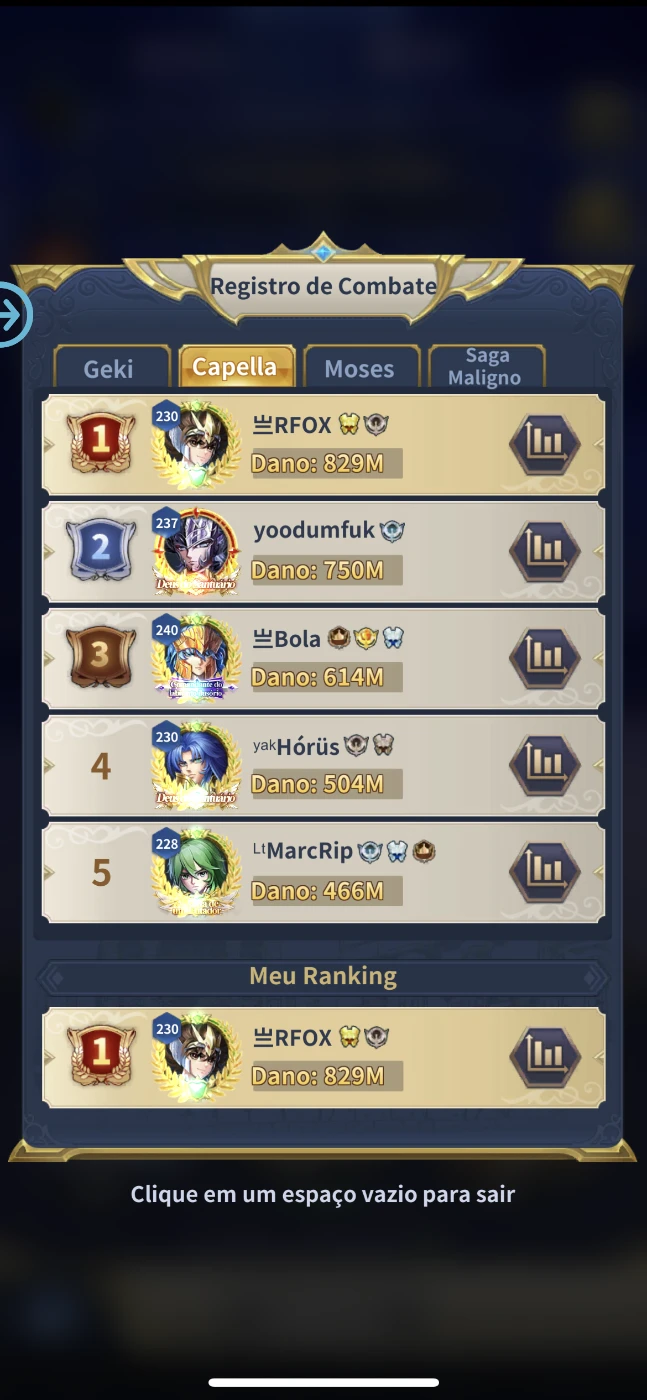Viewport: 647px width, 1400px height.
Task: Switch to the Geki tab
Action: tap(109, 367)
